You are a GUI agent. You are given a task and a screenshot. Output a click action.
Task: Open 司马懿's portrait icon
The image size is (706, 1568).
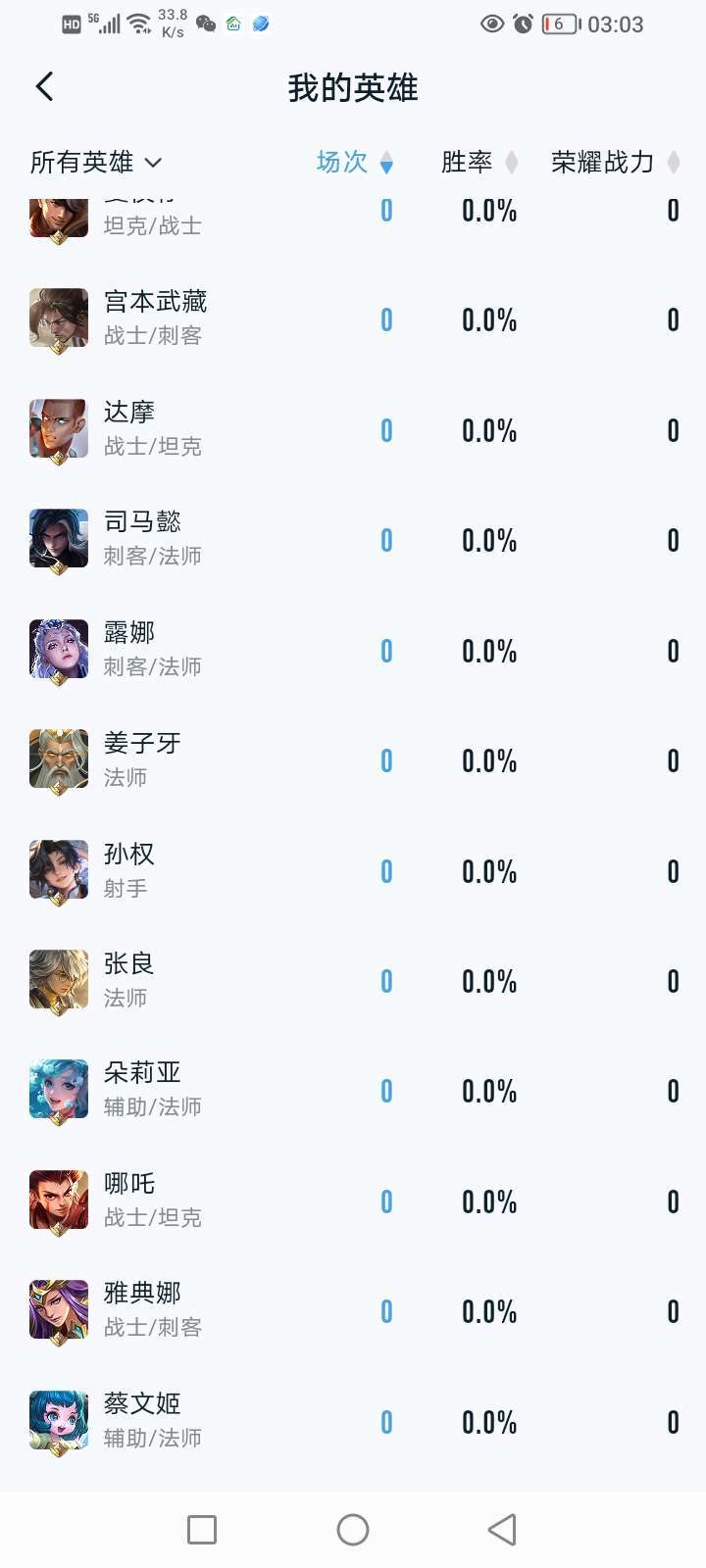(58, 539)
